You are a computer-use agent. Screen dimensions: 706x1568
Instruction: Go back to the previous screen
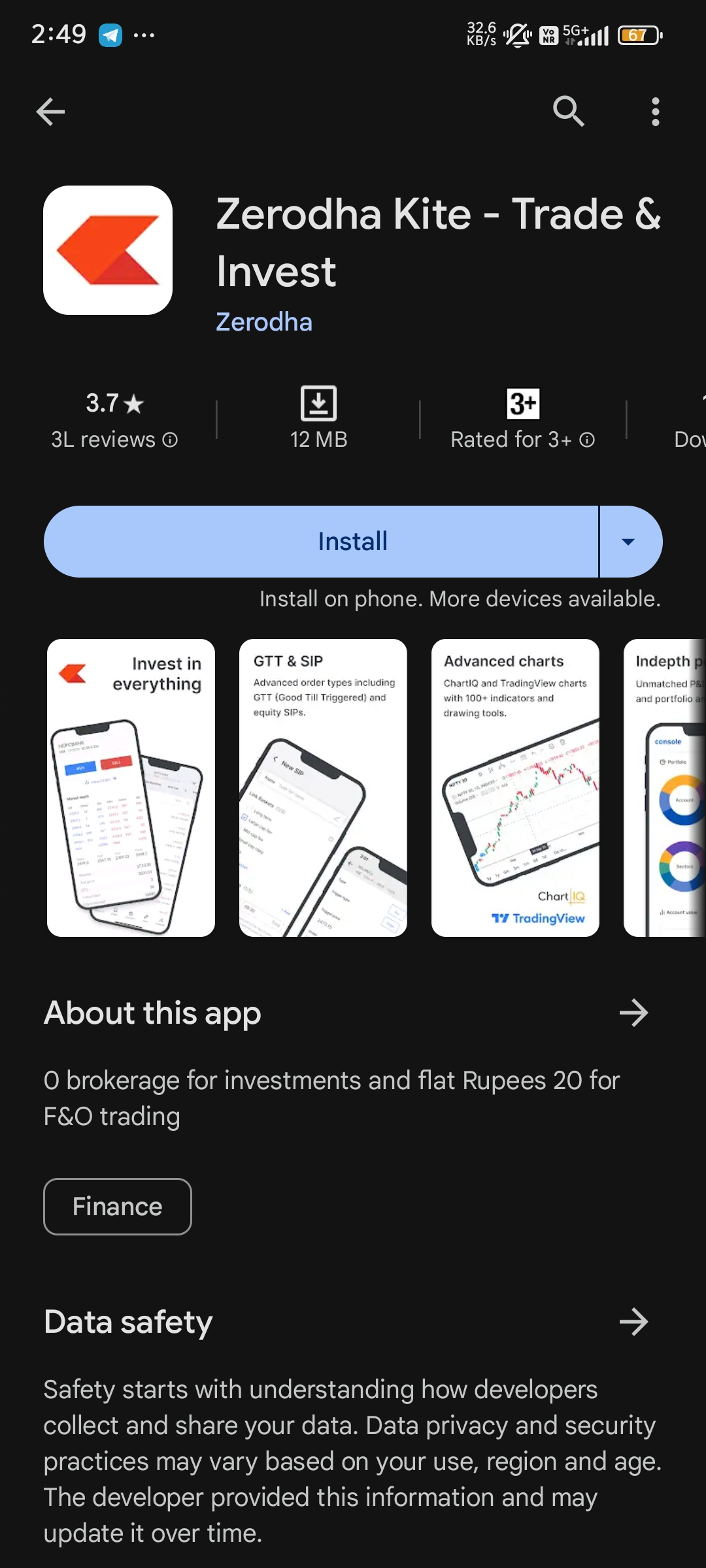pyautogui.click(x=50, y=112)
